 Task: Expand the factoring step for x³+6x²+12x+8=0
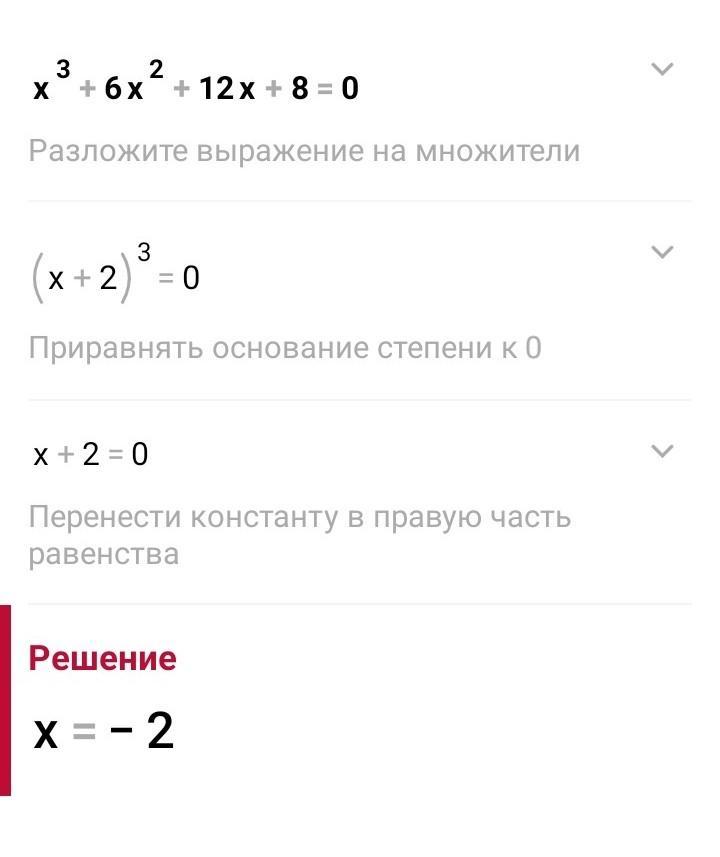pos(662,69)
